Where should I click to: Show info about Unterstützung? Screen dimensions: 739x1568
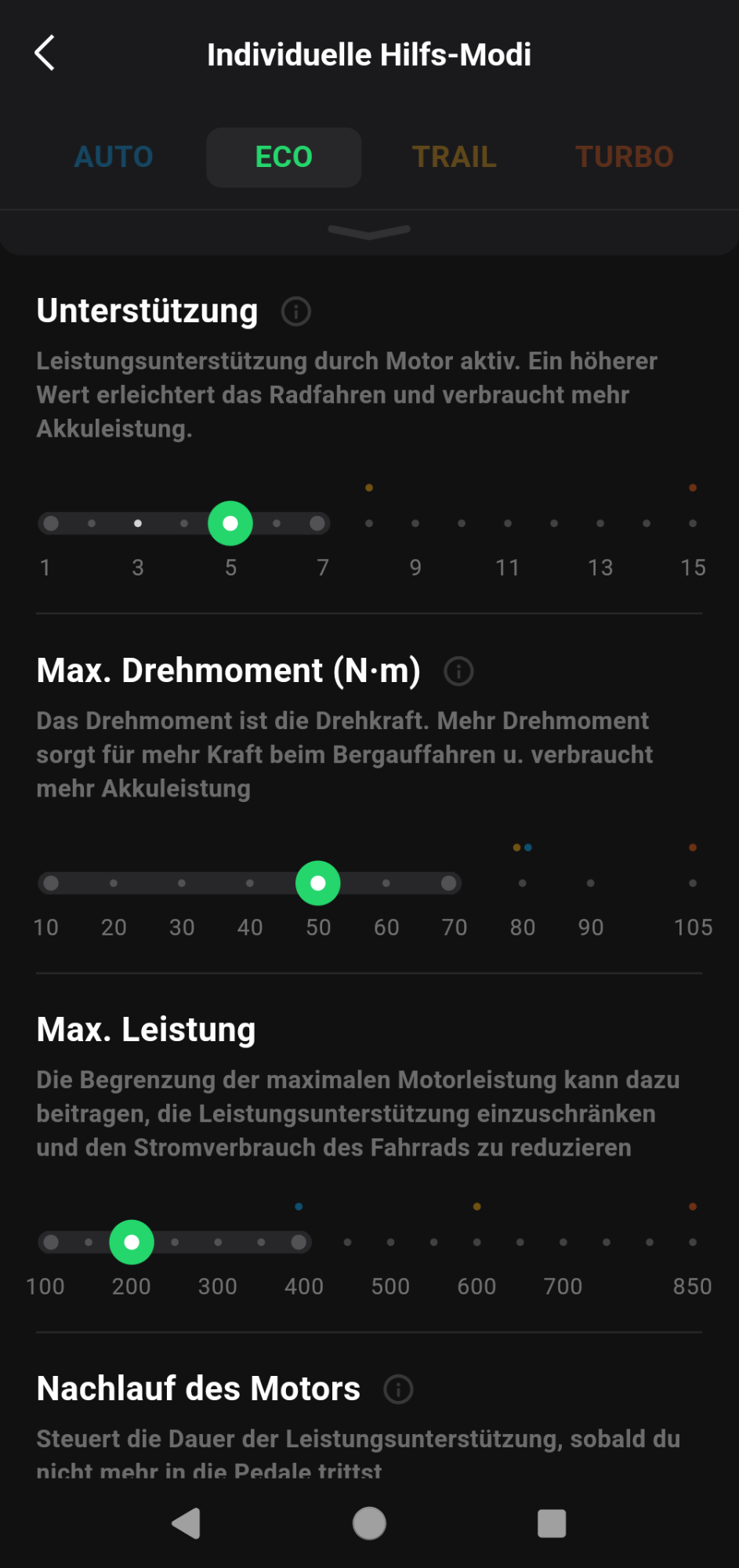point(296,311)
